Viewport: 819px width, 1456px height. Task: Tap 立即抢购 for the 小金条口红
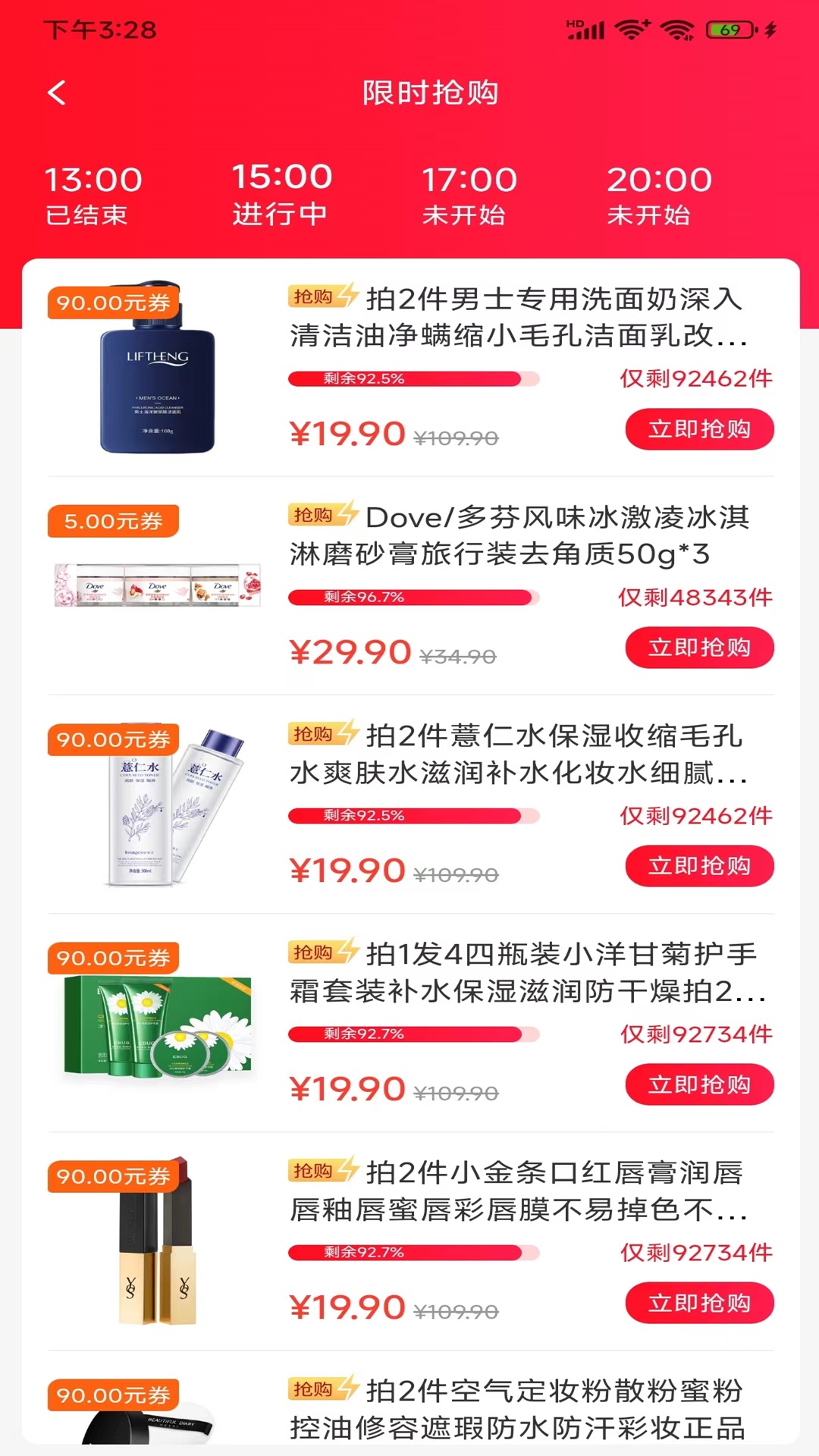(698, 1304)
